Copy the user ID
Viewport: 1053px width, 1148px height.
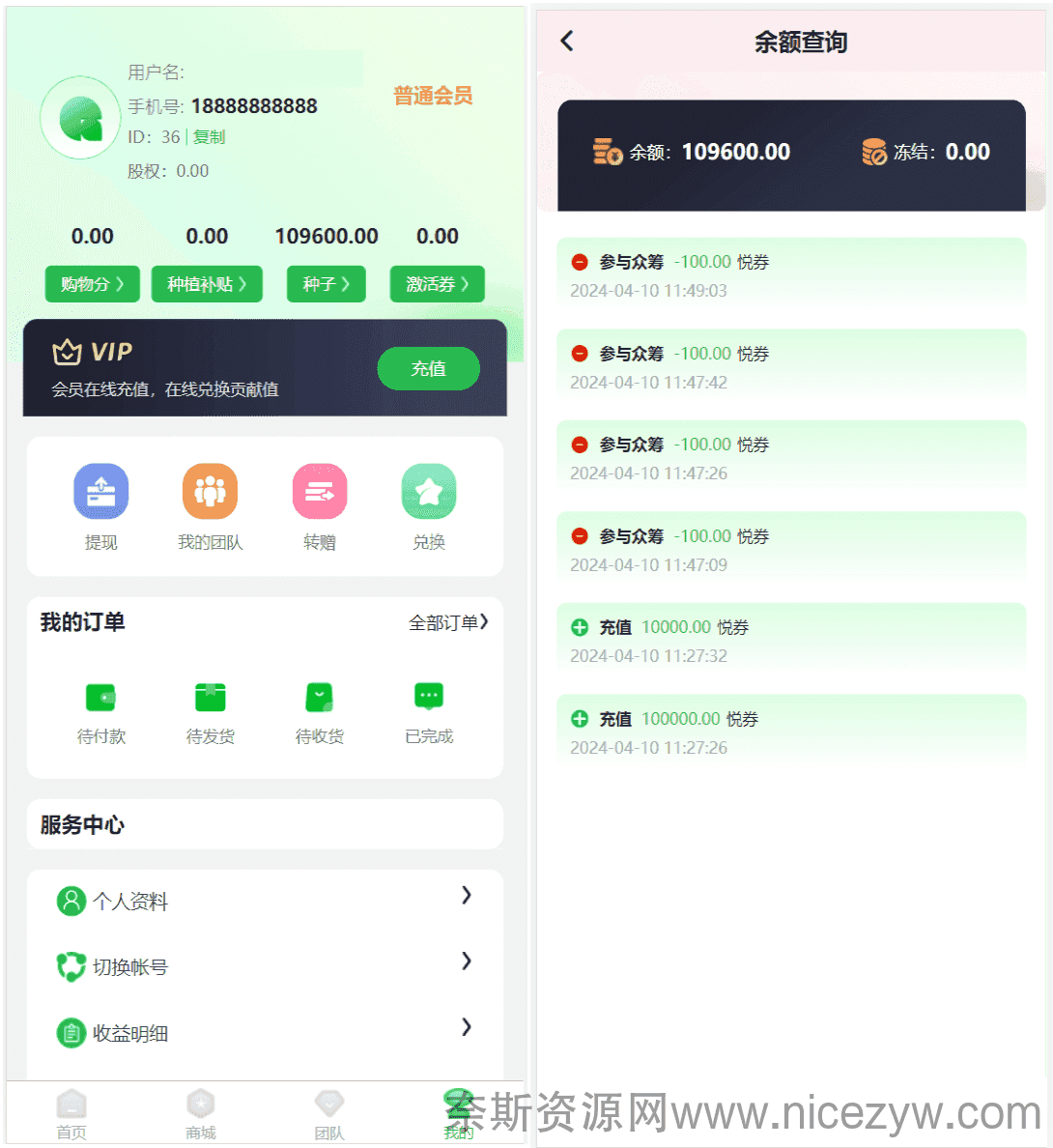click(209, 137)
